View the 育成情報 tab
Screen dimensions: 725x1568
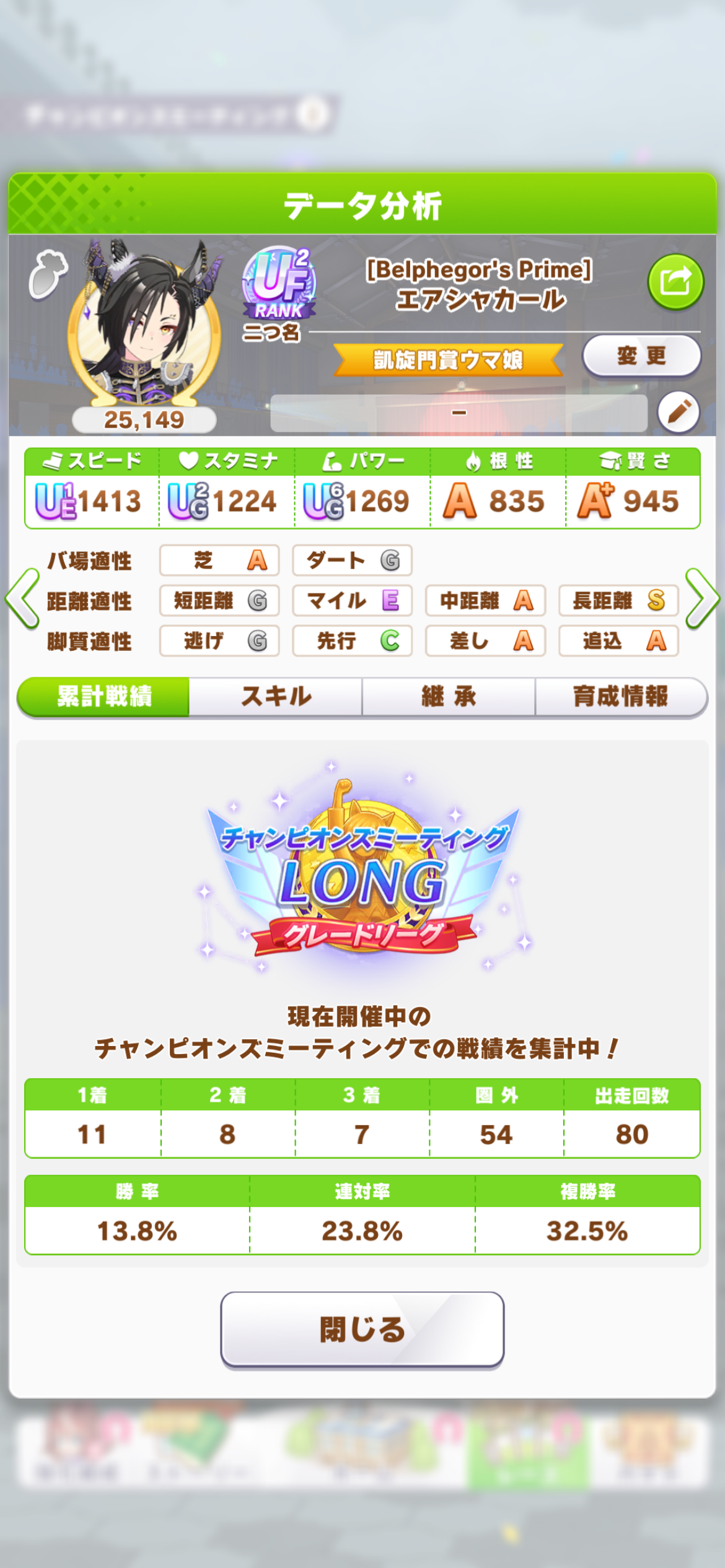click(x=620, y=697)
